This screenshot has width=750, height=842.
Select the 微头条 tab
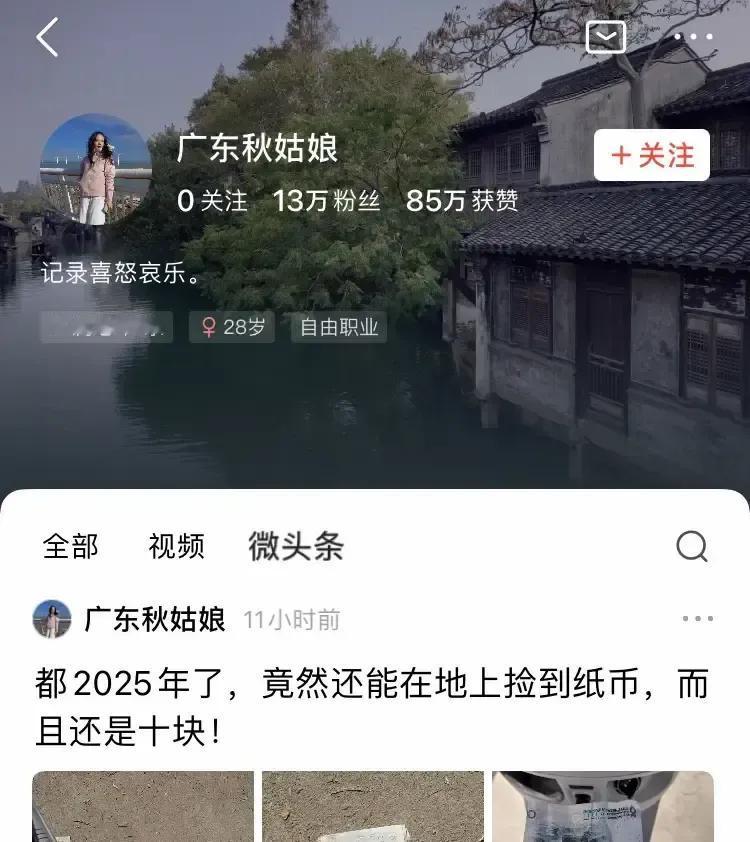295,546
